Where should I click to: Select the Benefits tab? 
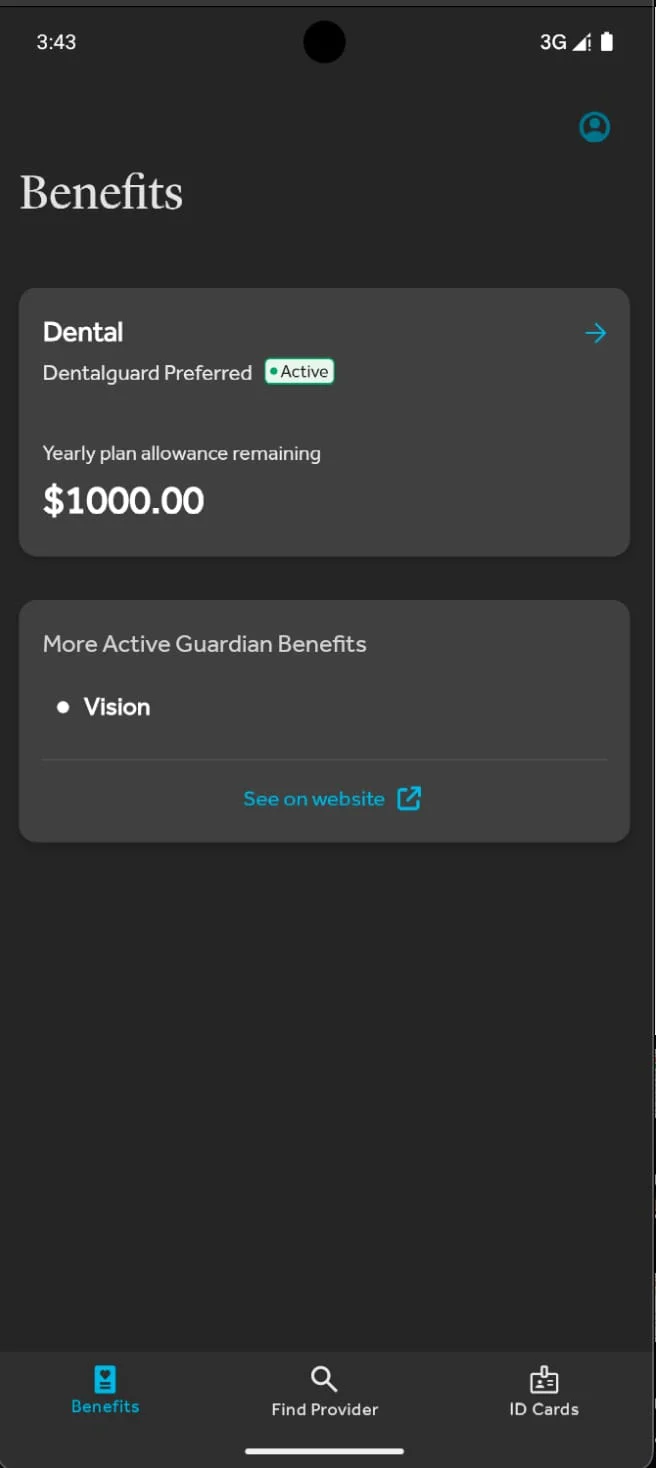pos(105,1390)
